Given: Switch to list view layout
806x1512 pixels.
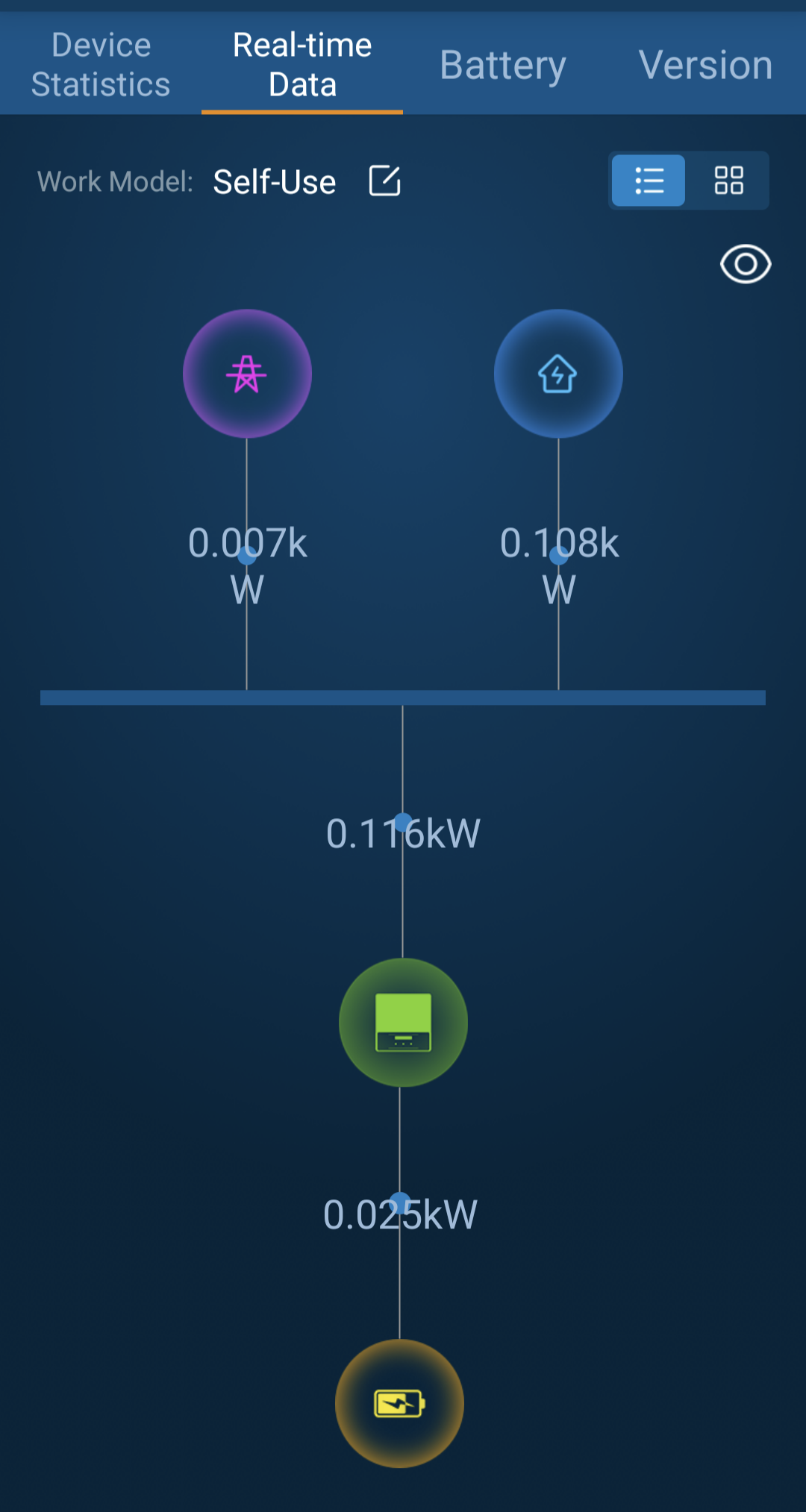Looking at the screenshot, I should tap(649, 181).
